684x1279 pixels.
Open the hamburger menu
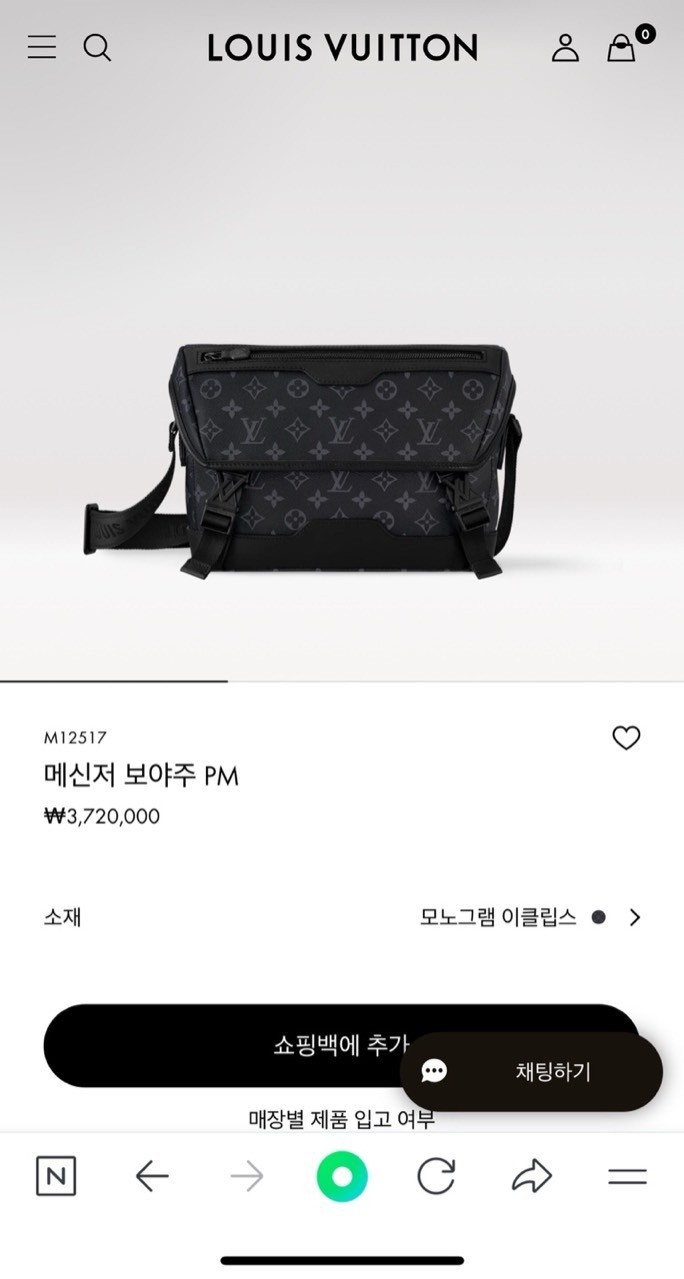click(x=42, y=47)
